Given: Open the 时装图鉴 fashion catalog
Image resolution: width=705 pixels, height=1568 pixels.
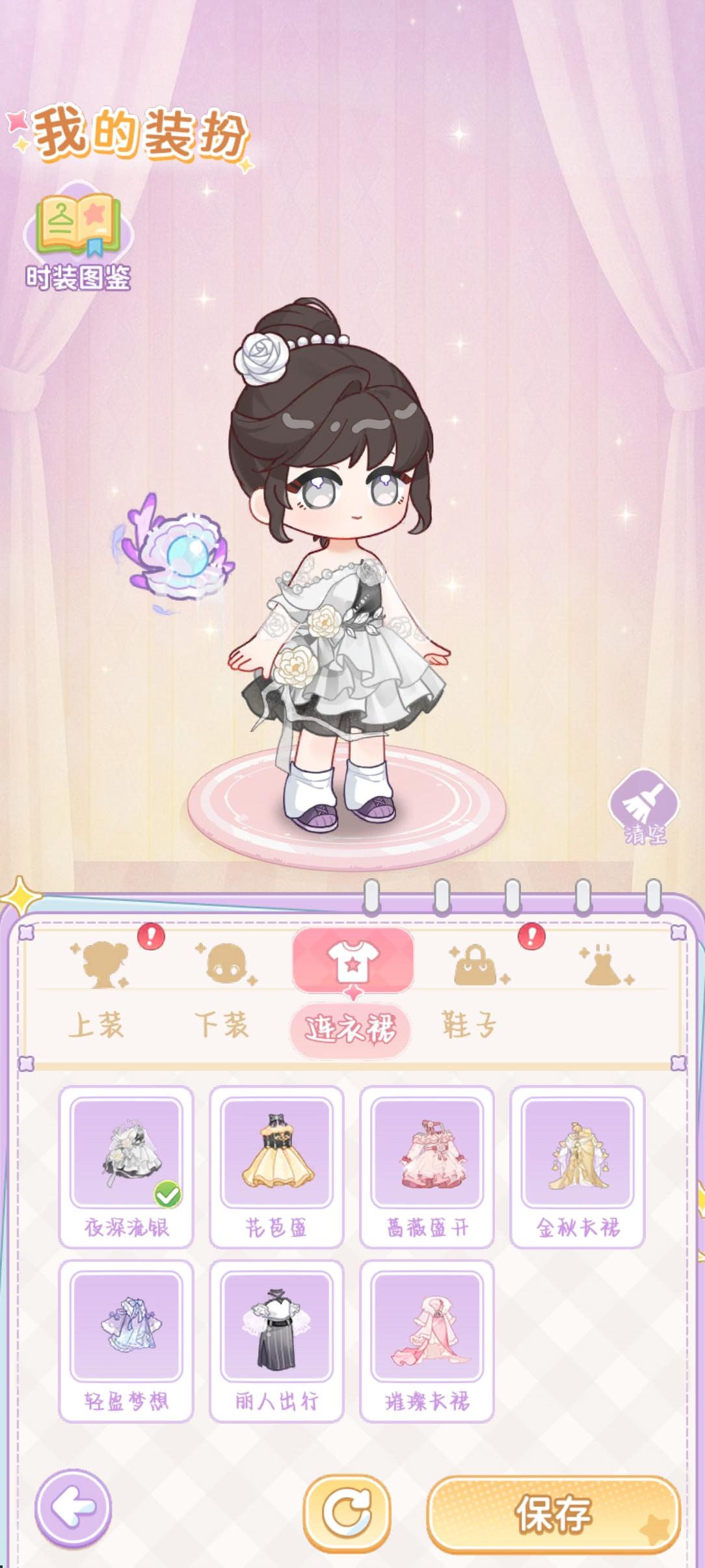Looking at the screenshot, I should pos(78,239).
